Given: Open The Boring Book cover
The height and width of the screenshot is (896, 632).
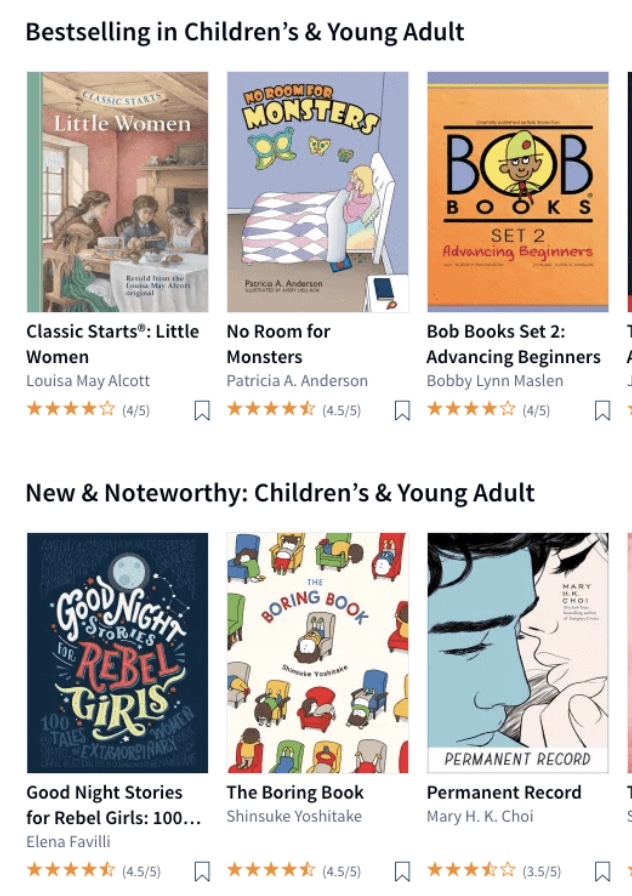Looking at the screenshot, I should 317,652.
